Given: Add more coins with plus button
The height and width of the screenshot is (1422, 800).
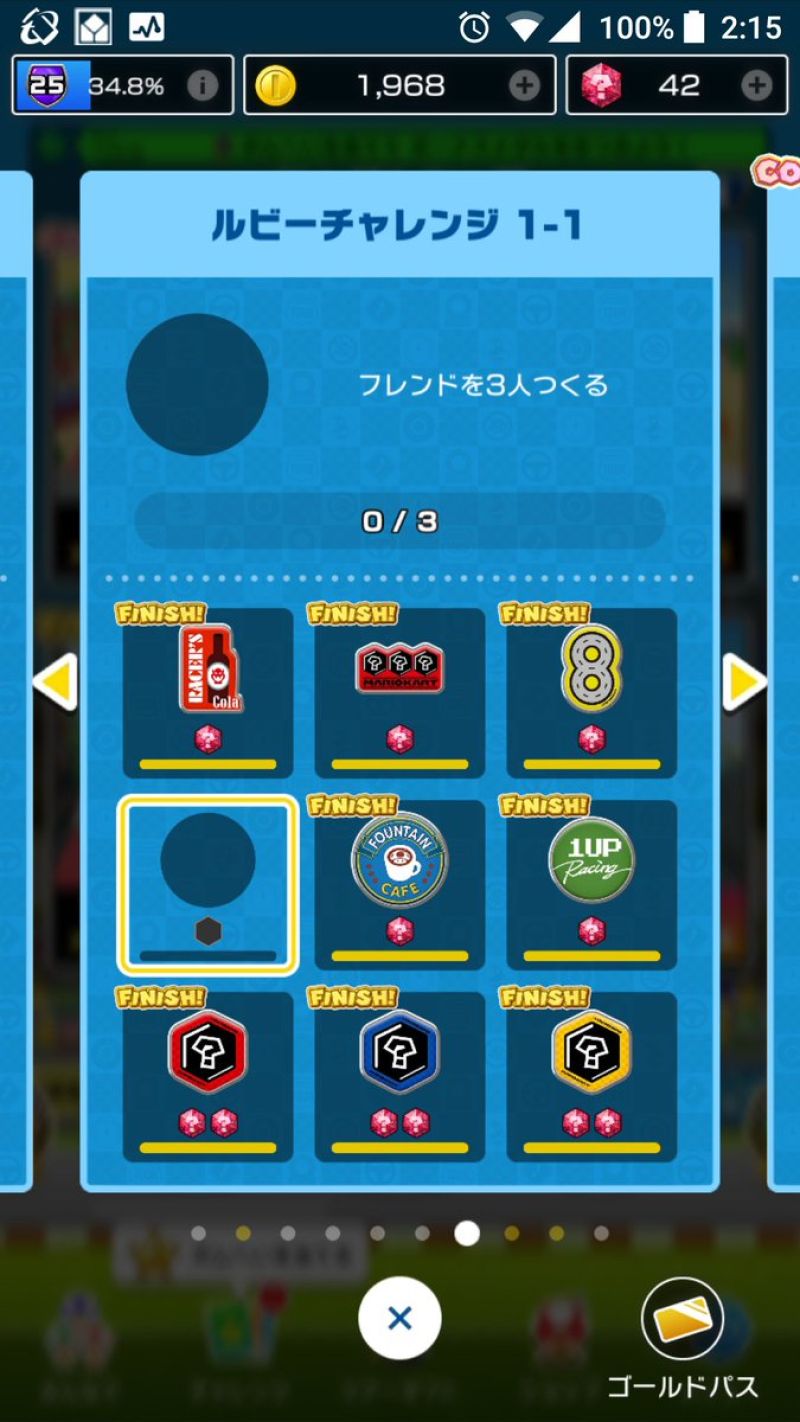Looking at the screenshot, I should click(x=524, y=86).
